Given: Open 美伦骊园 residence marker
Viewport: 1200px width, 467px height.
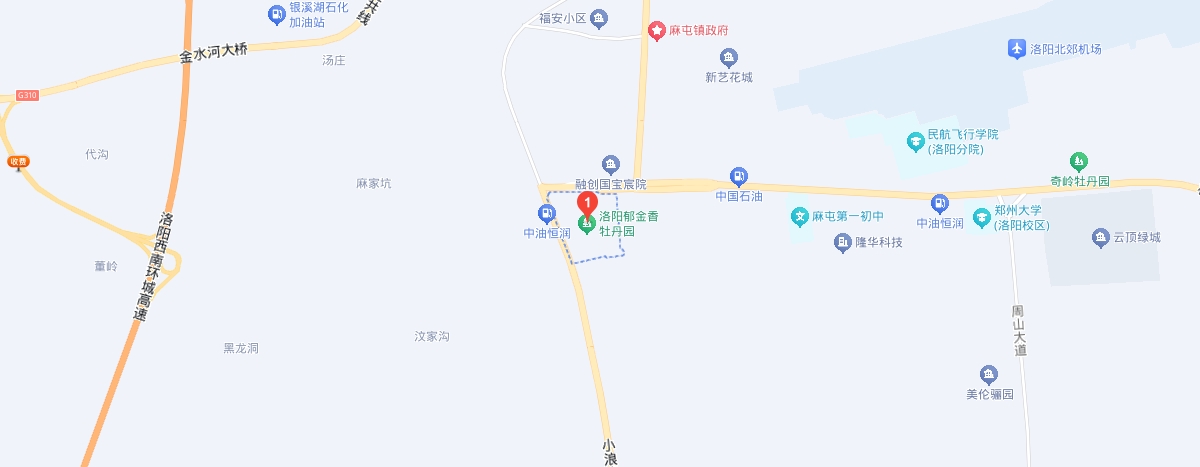Looking at the screenshot, I should (x=989, y=374).
